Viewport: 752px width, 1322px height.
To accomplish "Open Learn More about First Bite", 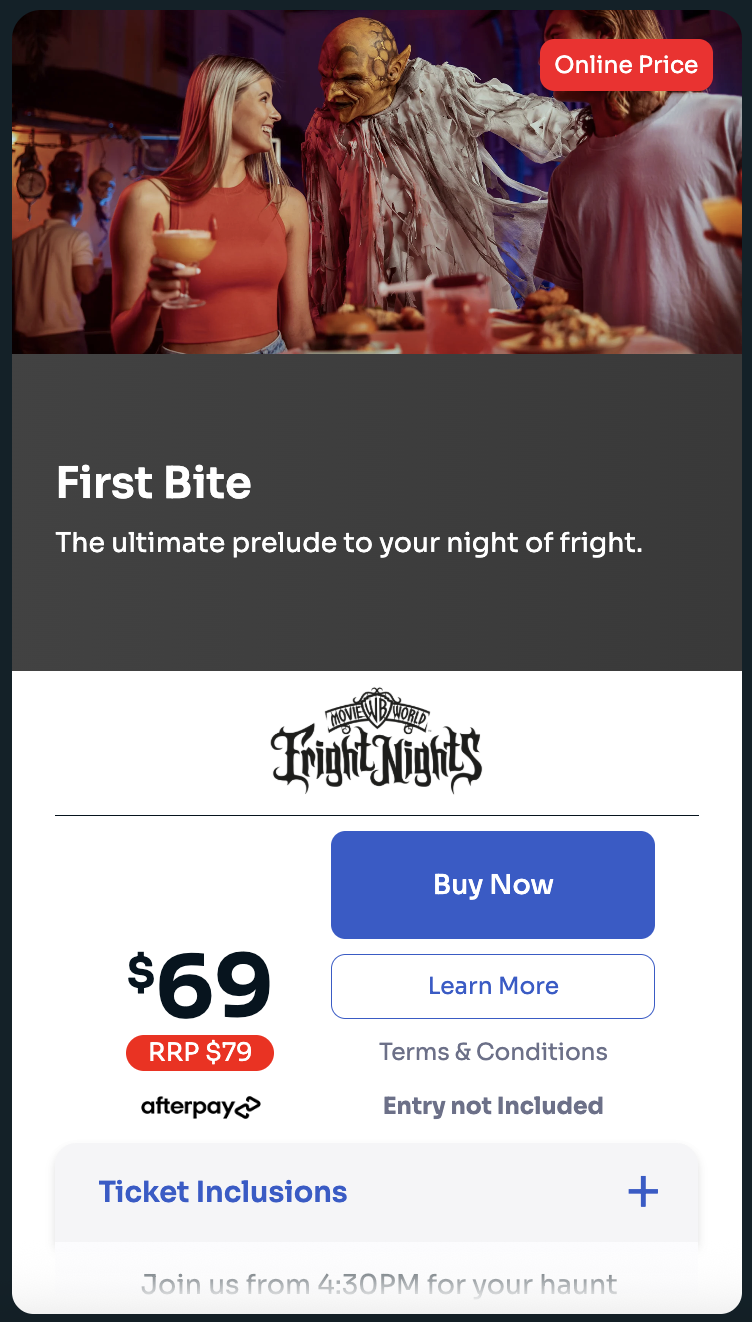I will click(493, 986).
